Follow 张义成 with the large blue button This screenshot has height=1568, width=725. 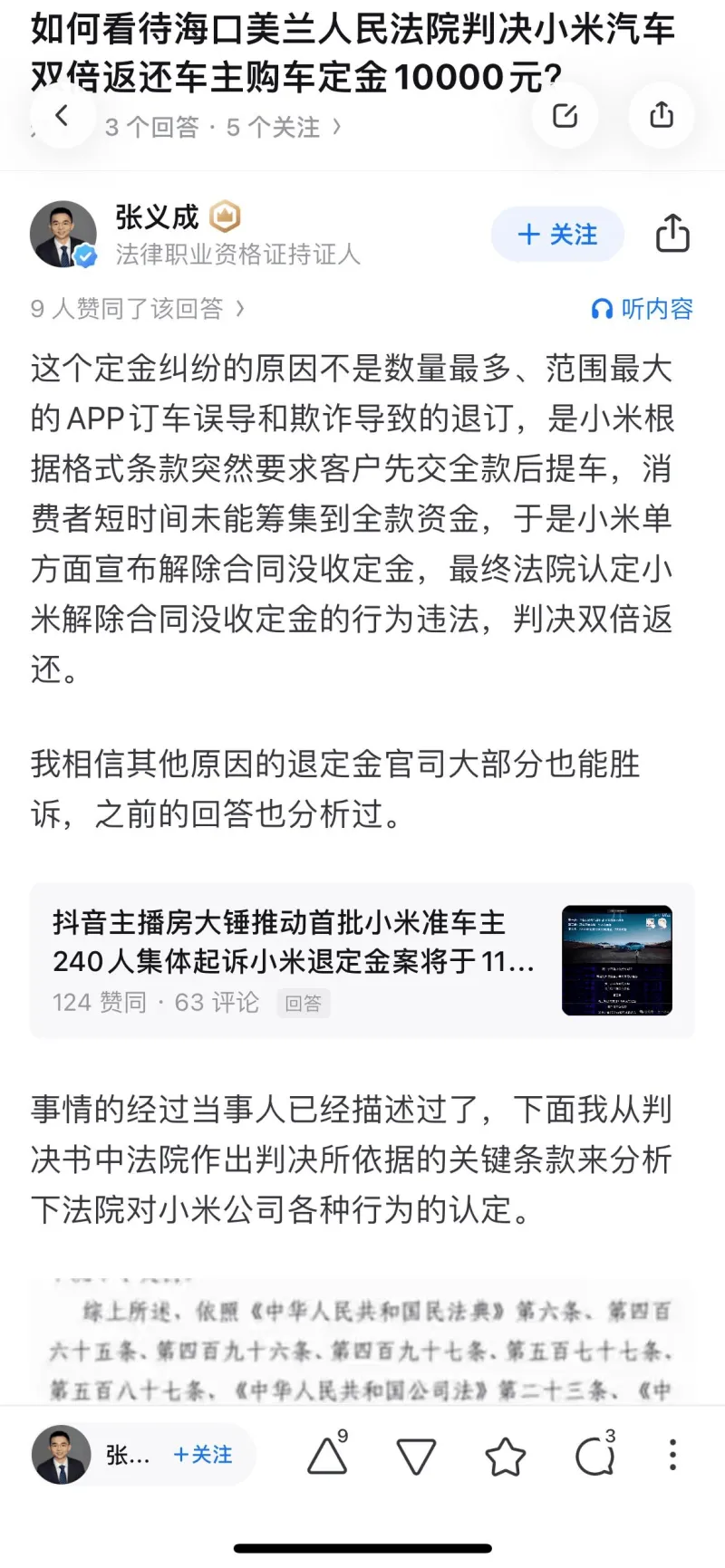point(557,235)
